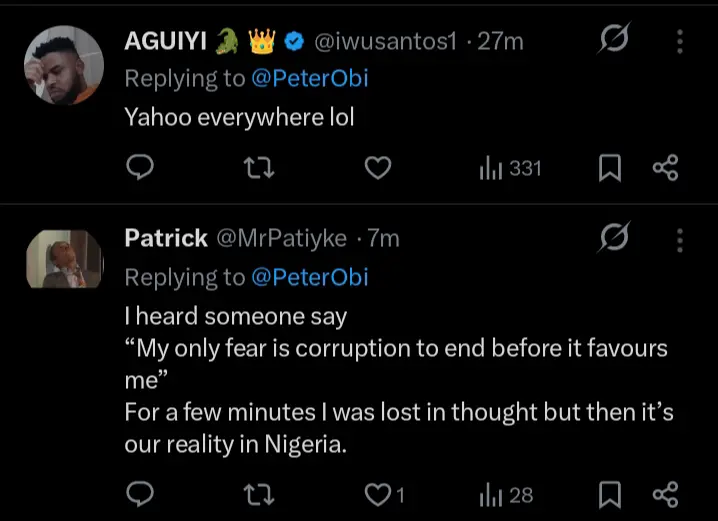Tap Grok icon on Patrick's tweet
The height and width of the screenshot is (521, 718).
[x=614, y=238]
